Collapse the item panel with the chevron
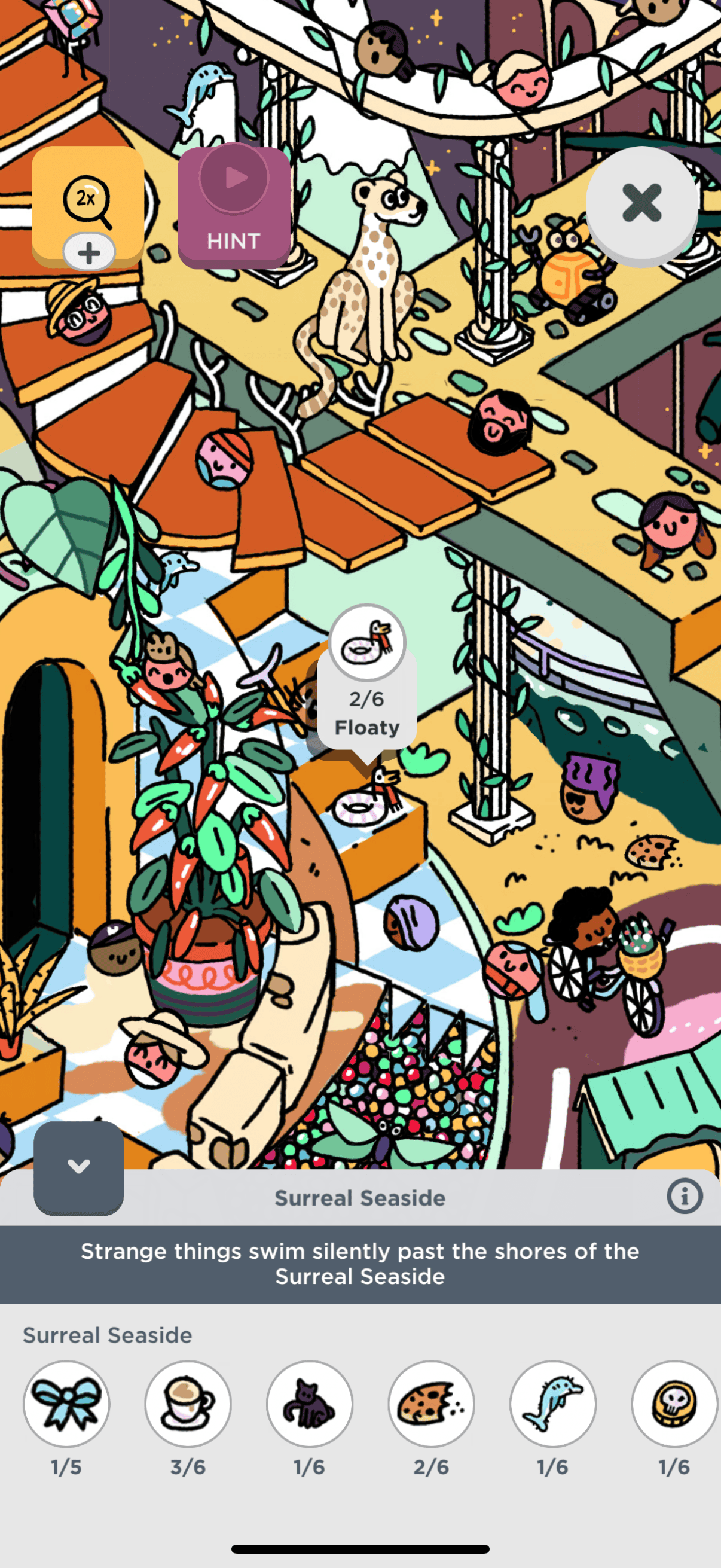The width and height of the screenshot is (721, 1568). (x=78, y=1166)
